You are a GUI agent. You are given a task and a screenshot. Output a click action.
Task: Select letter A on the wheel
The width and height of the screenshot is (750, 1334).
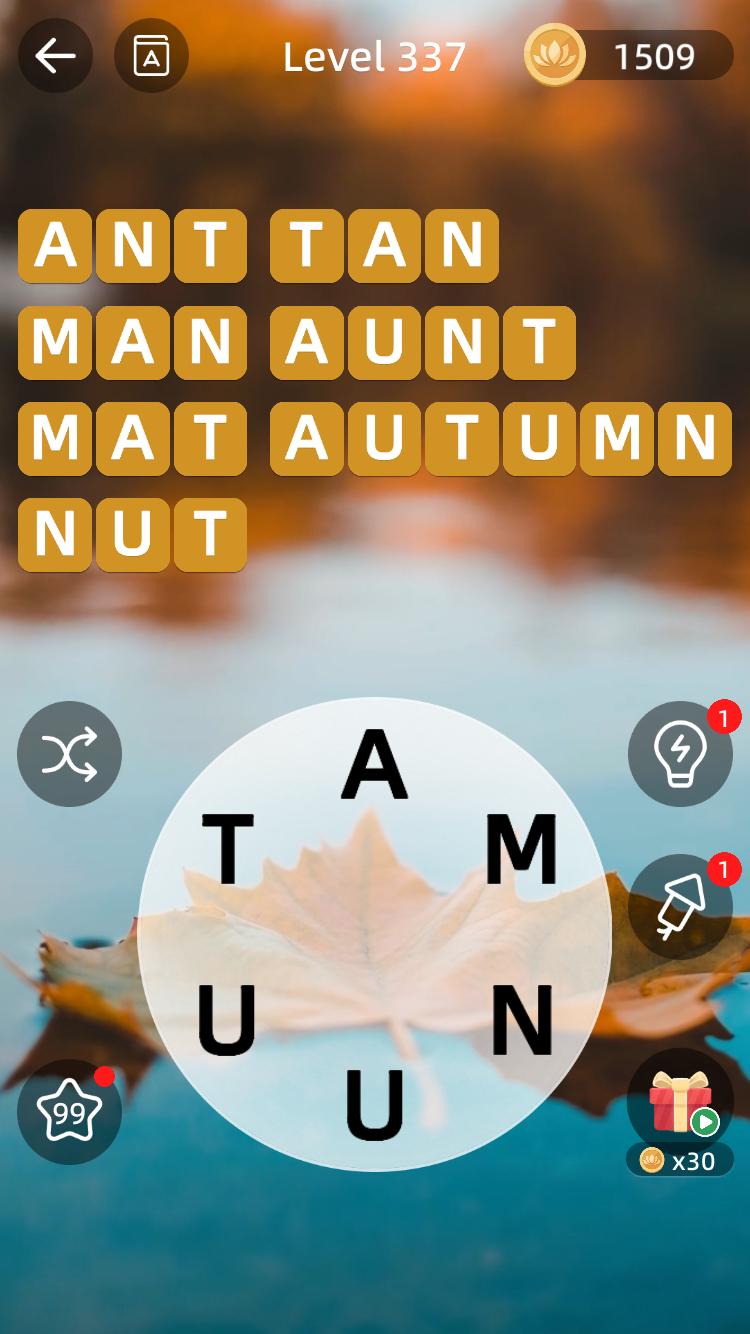pyautogui.click(x=375, y=765)
